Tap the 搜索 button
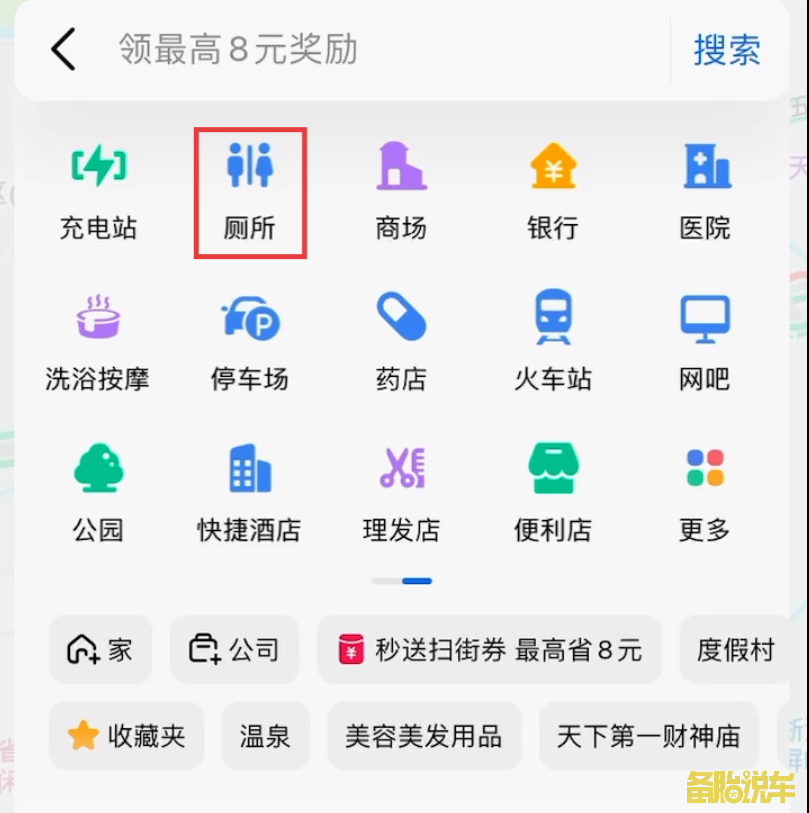Screen dimensions: 809x813 (x=727, y=49)
